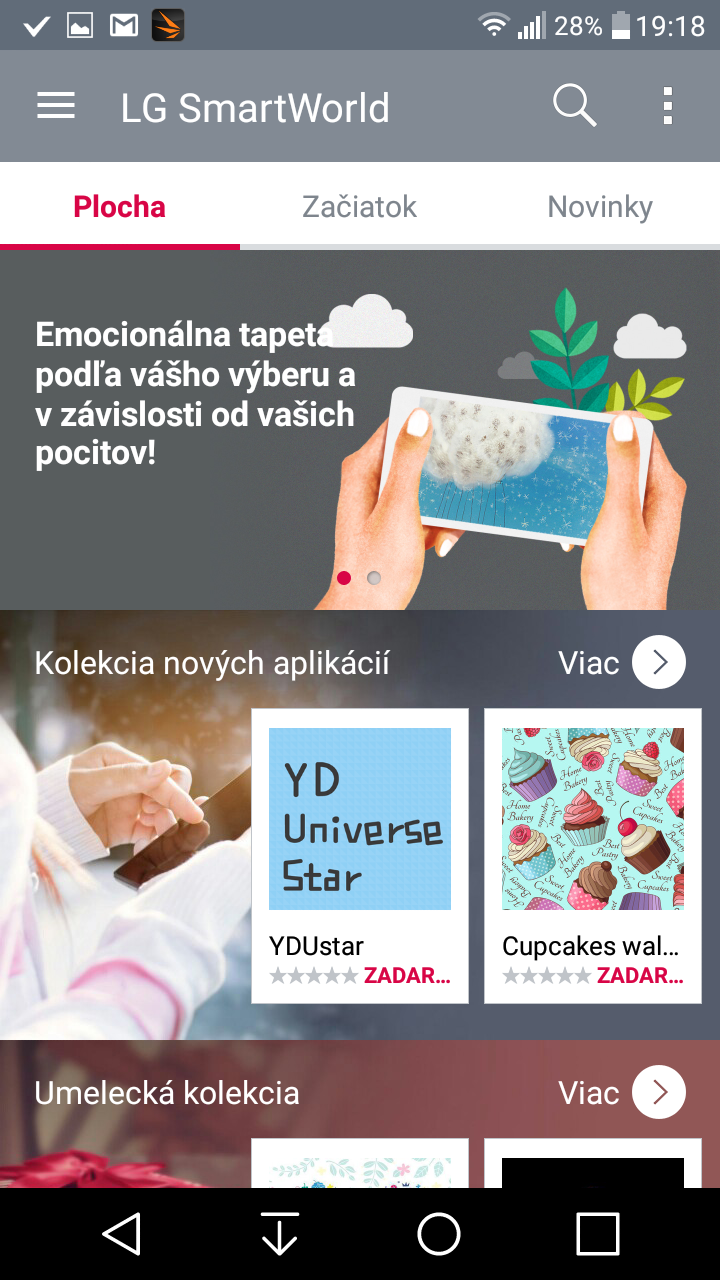This screenshot has height=1280, width=720.
Task: Open search in LG SmartWorld
Action: (575, 106)
